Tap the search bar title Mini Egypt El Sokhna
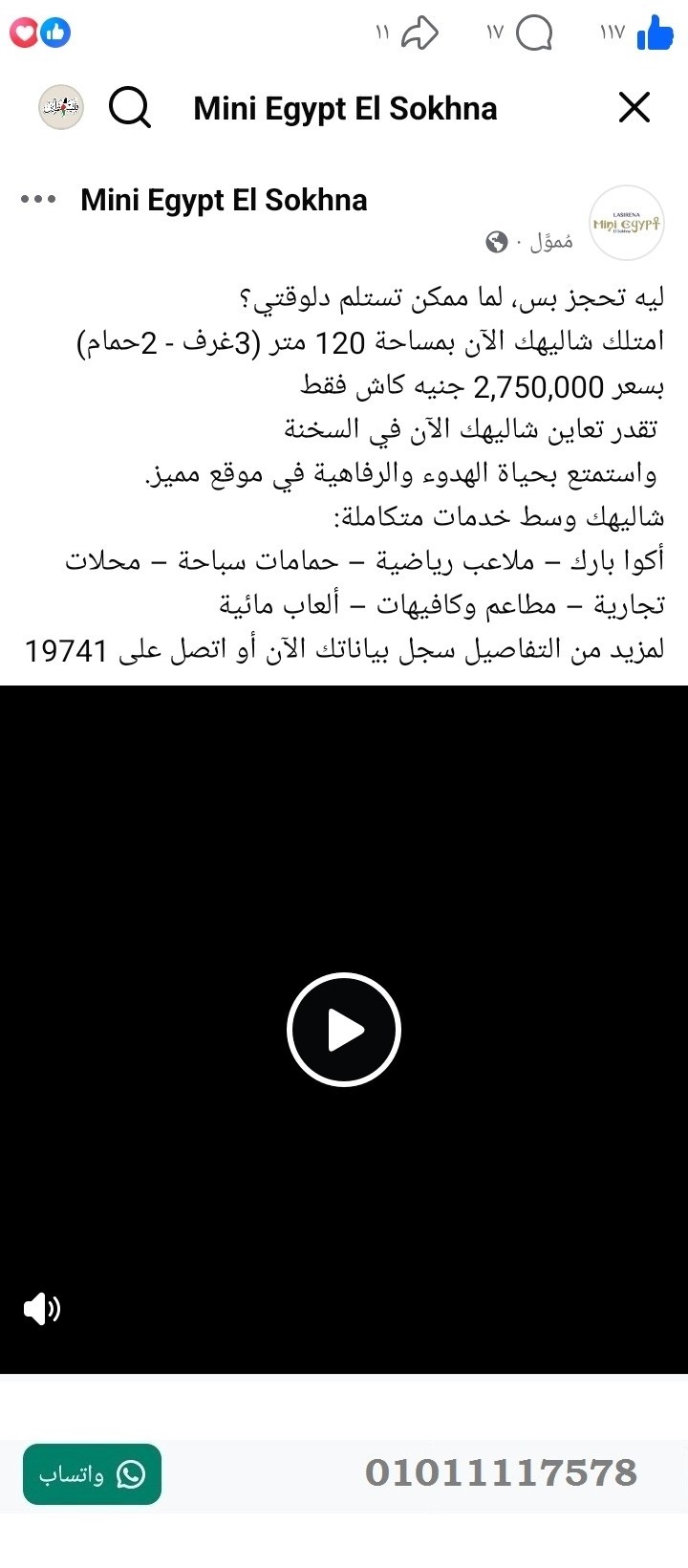 pos(345,107)
